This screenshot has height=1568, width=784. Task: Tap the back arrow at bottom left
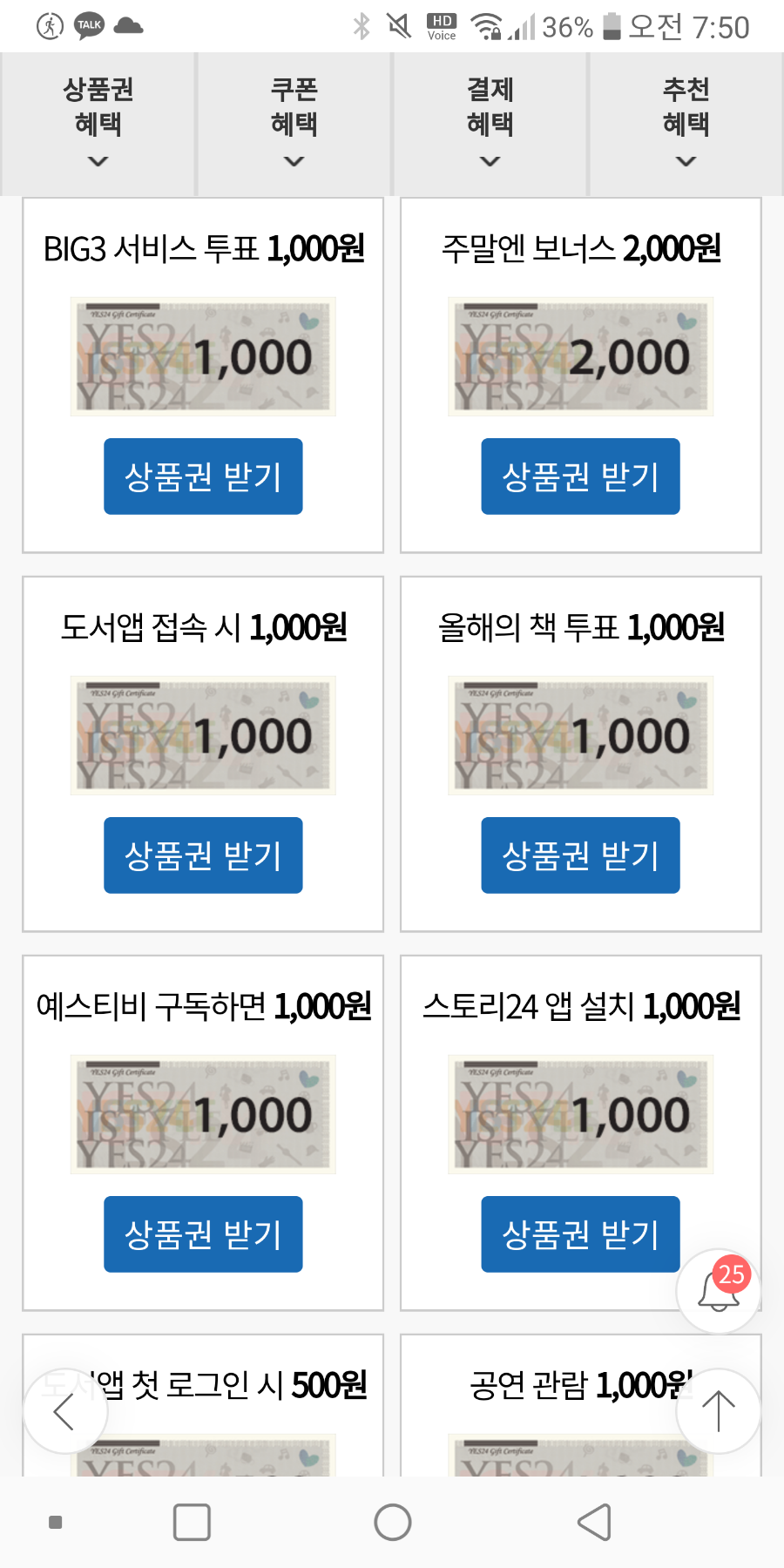66,1411
